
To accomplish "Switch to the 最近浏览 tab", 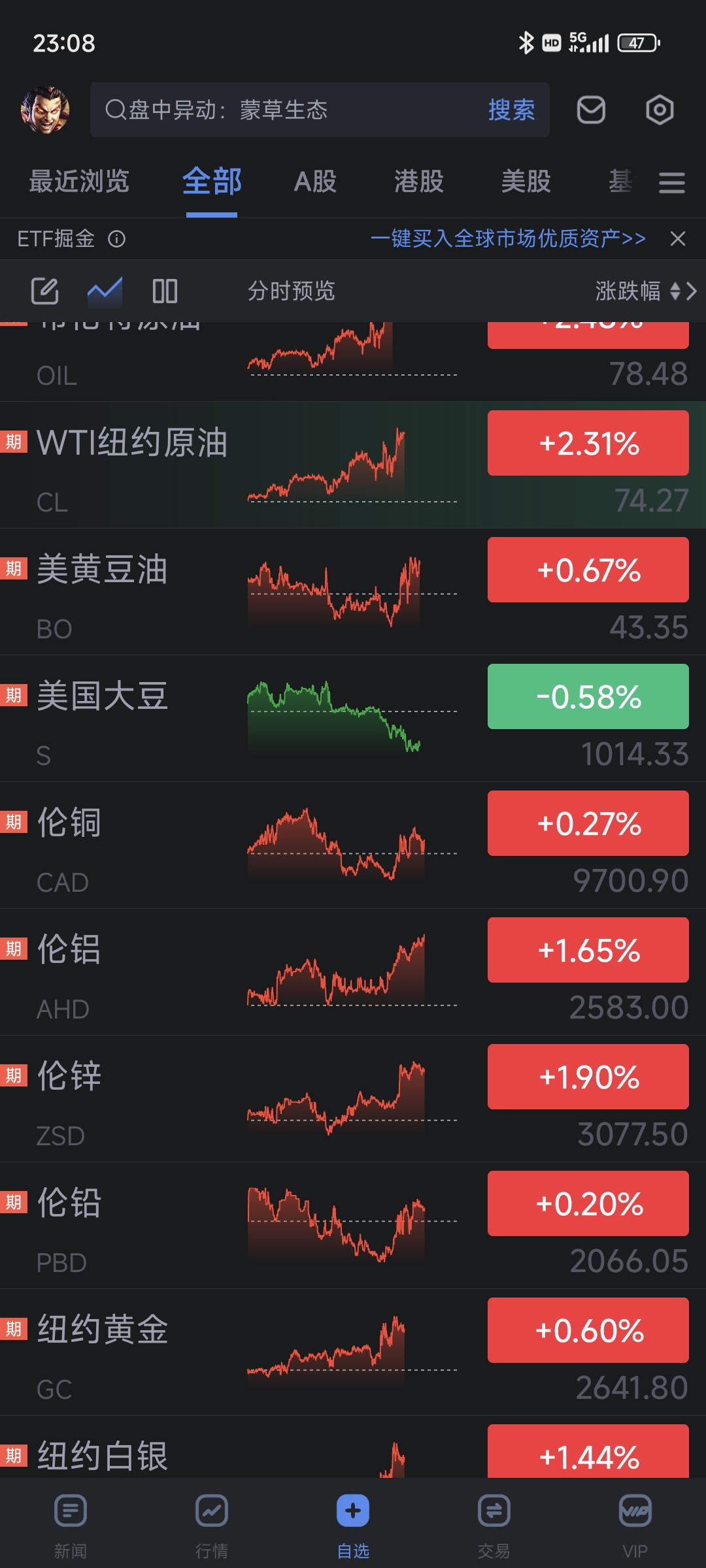I will coord(79,182).
